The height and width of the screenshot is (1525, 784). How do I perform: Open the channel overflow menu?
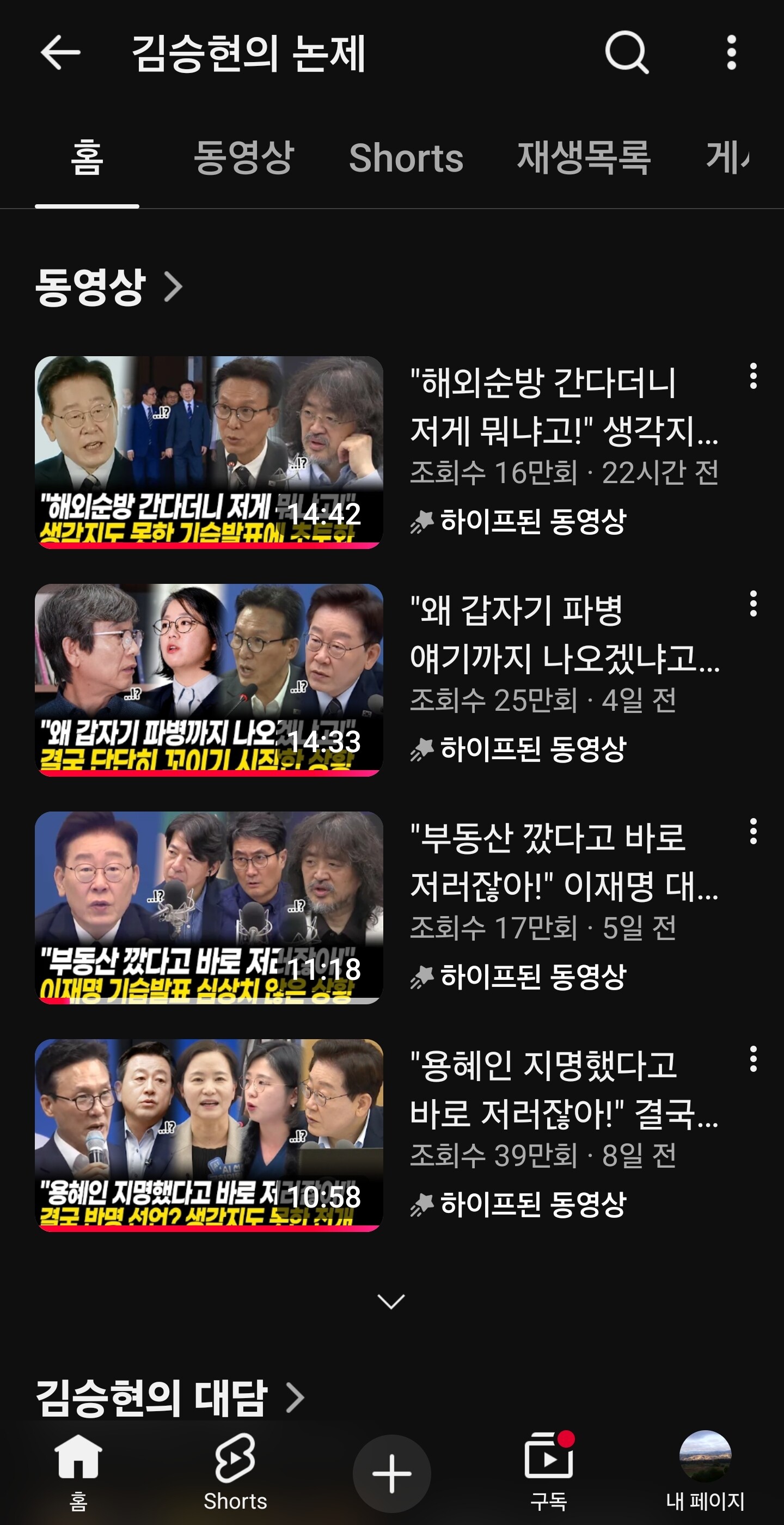pos(731,53)
